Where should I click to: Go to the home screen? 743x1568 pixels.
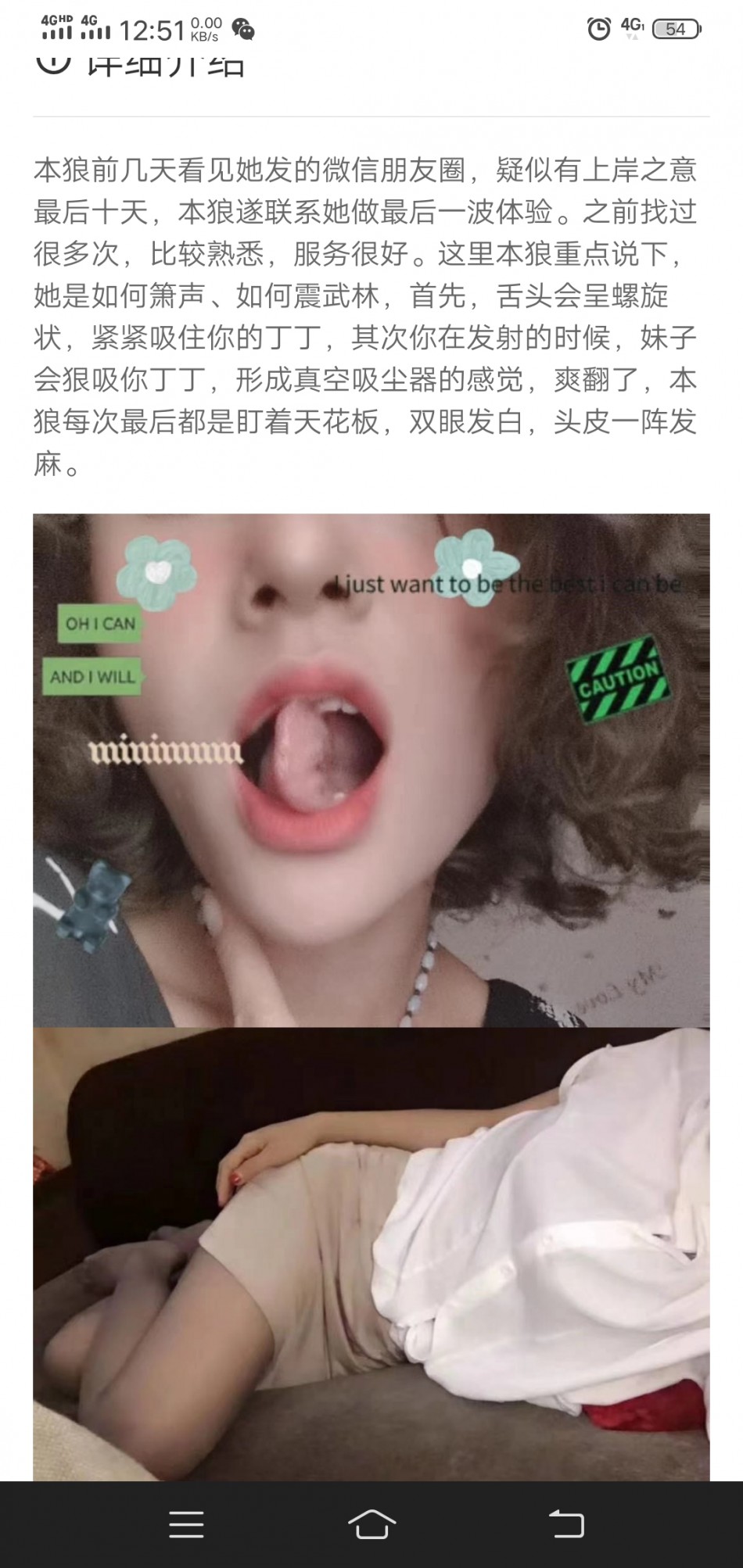(371, 1523)
